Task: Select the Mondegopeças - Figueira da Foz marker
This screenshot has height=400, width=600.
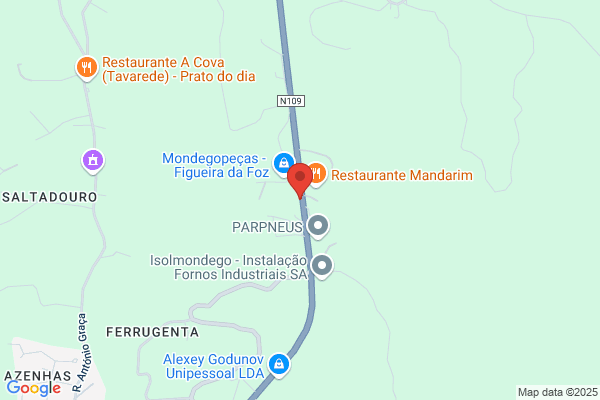Action: 284,163
